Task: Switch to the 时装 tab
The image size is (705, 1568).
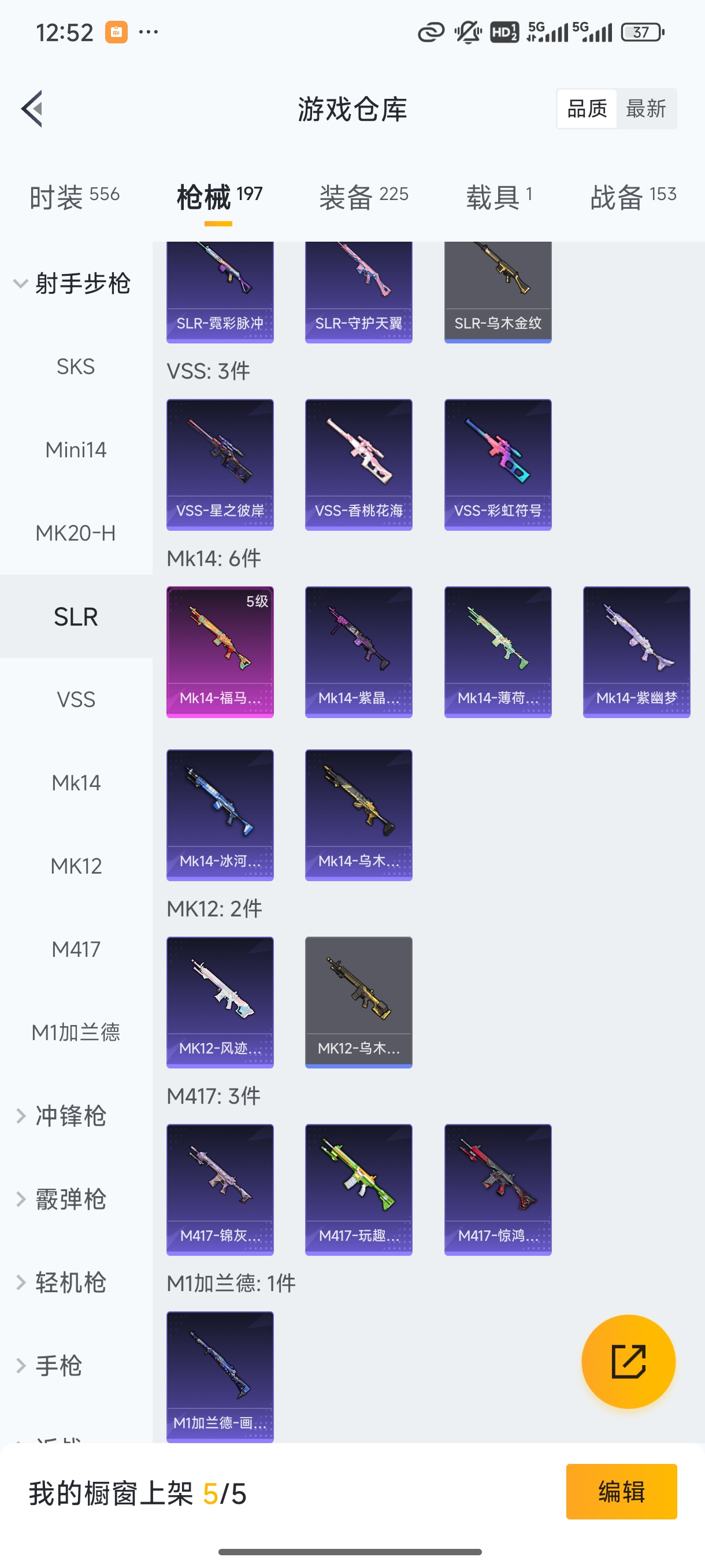Action: coord(74,197)
